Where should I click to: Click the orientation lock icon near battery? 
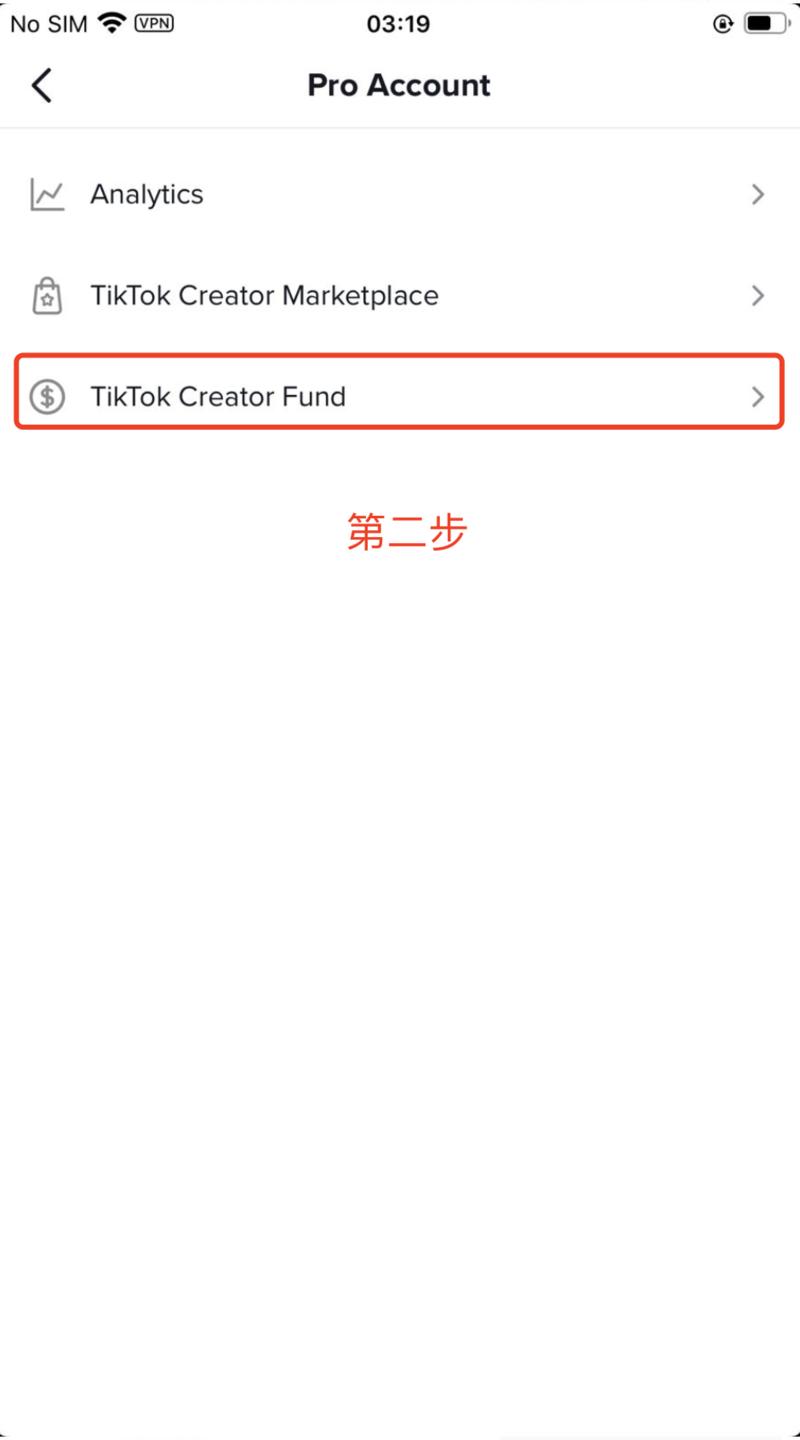pyautogui.click(x=722, y=24)
